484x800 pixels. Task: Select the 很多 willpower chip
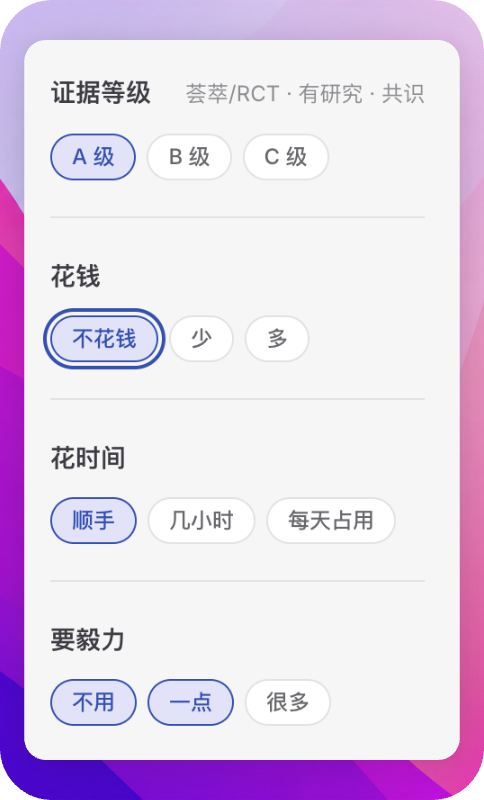click(x=288, y=702)
